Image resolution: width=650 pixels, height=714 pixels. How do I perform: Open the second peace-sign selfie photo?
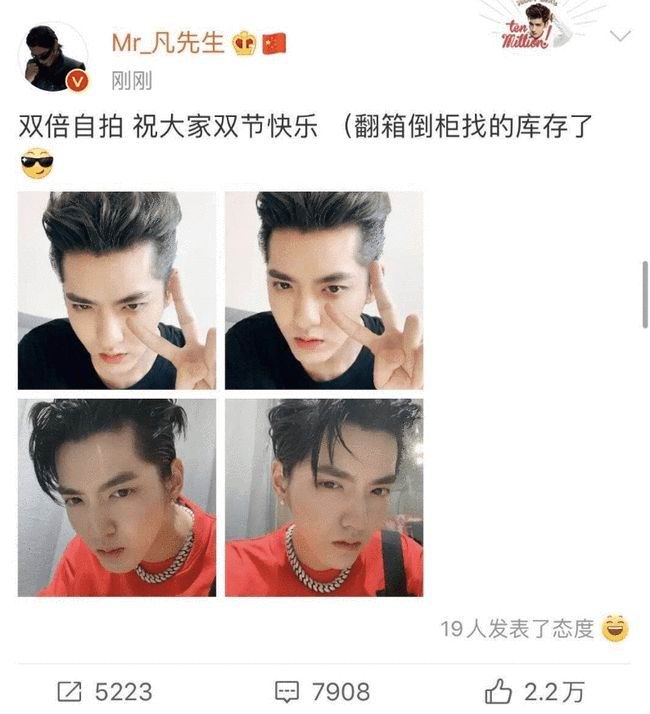(323, 290)
